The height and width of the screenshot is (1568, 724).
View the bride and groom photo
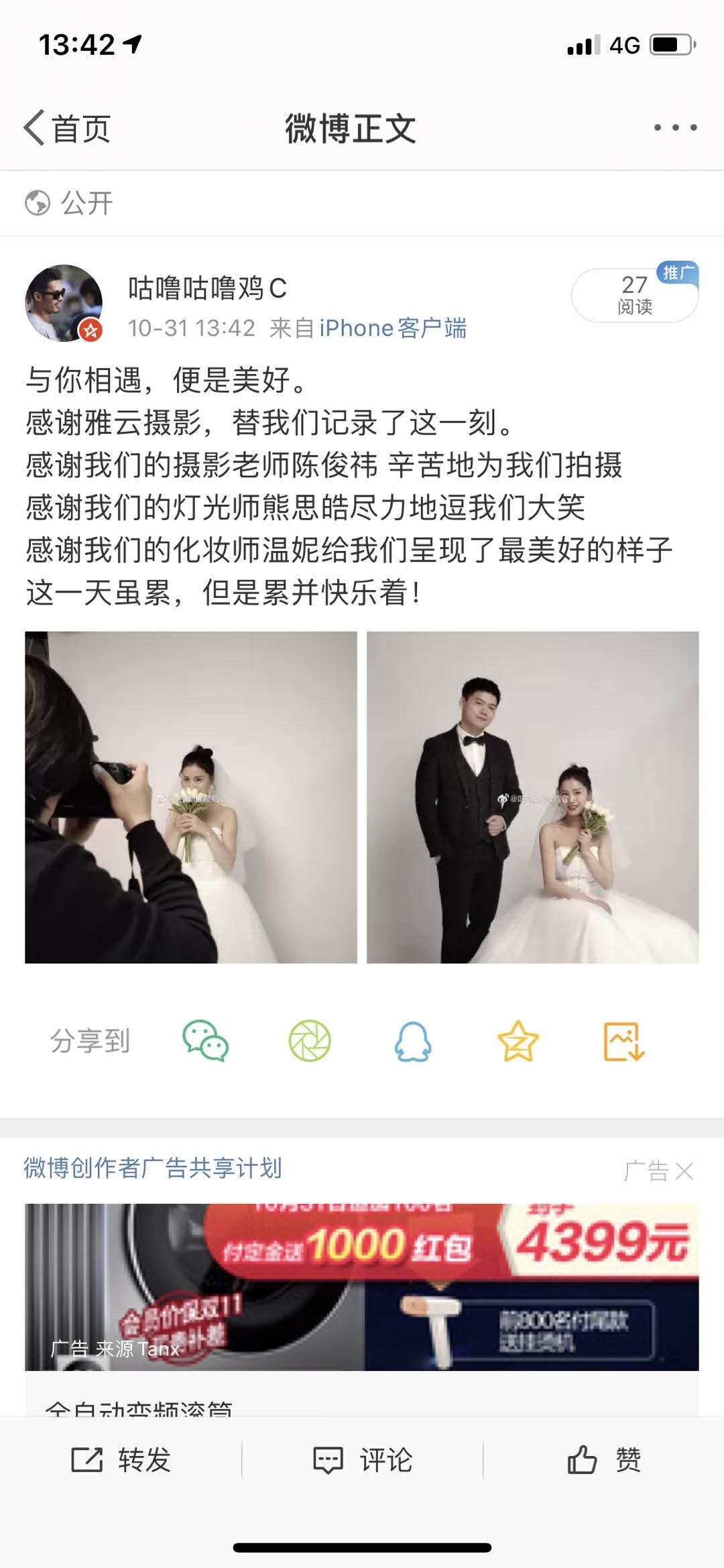coord(532,797)
